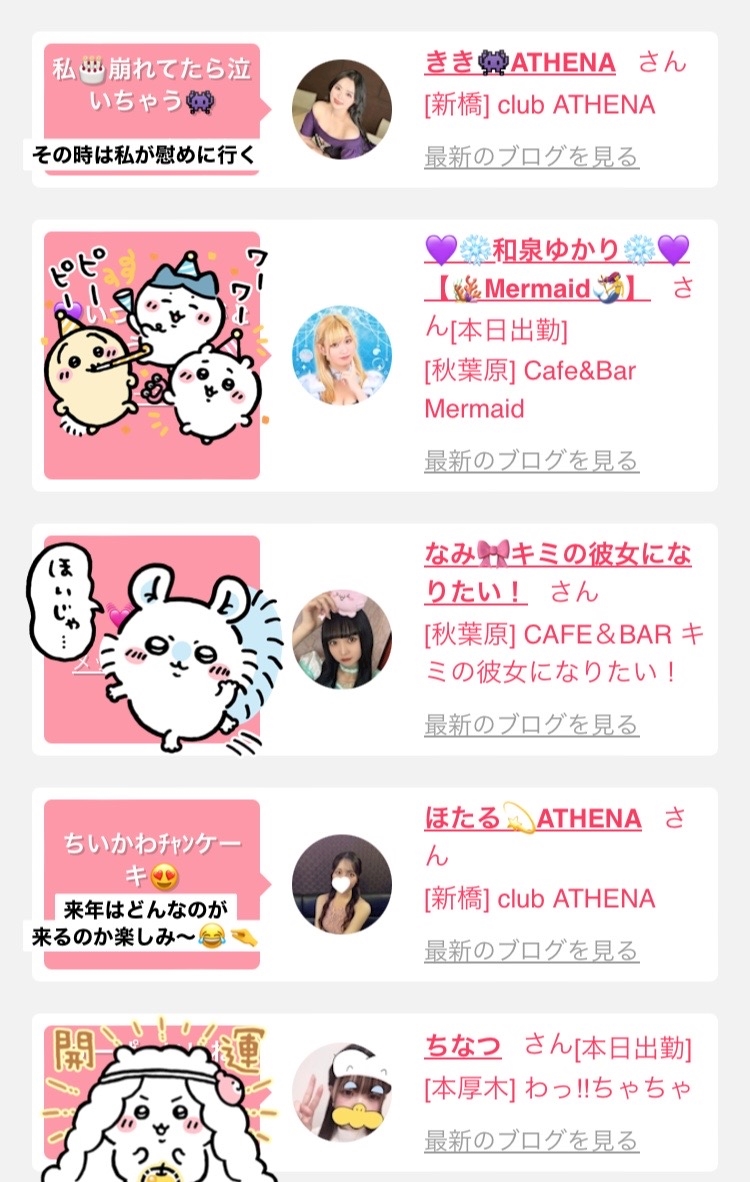Tap きき ATHENA's round profile photo
This screenshot has width=750, height=1182.
[x=342, y=109]
